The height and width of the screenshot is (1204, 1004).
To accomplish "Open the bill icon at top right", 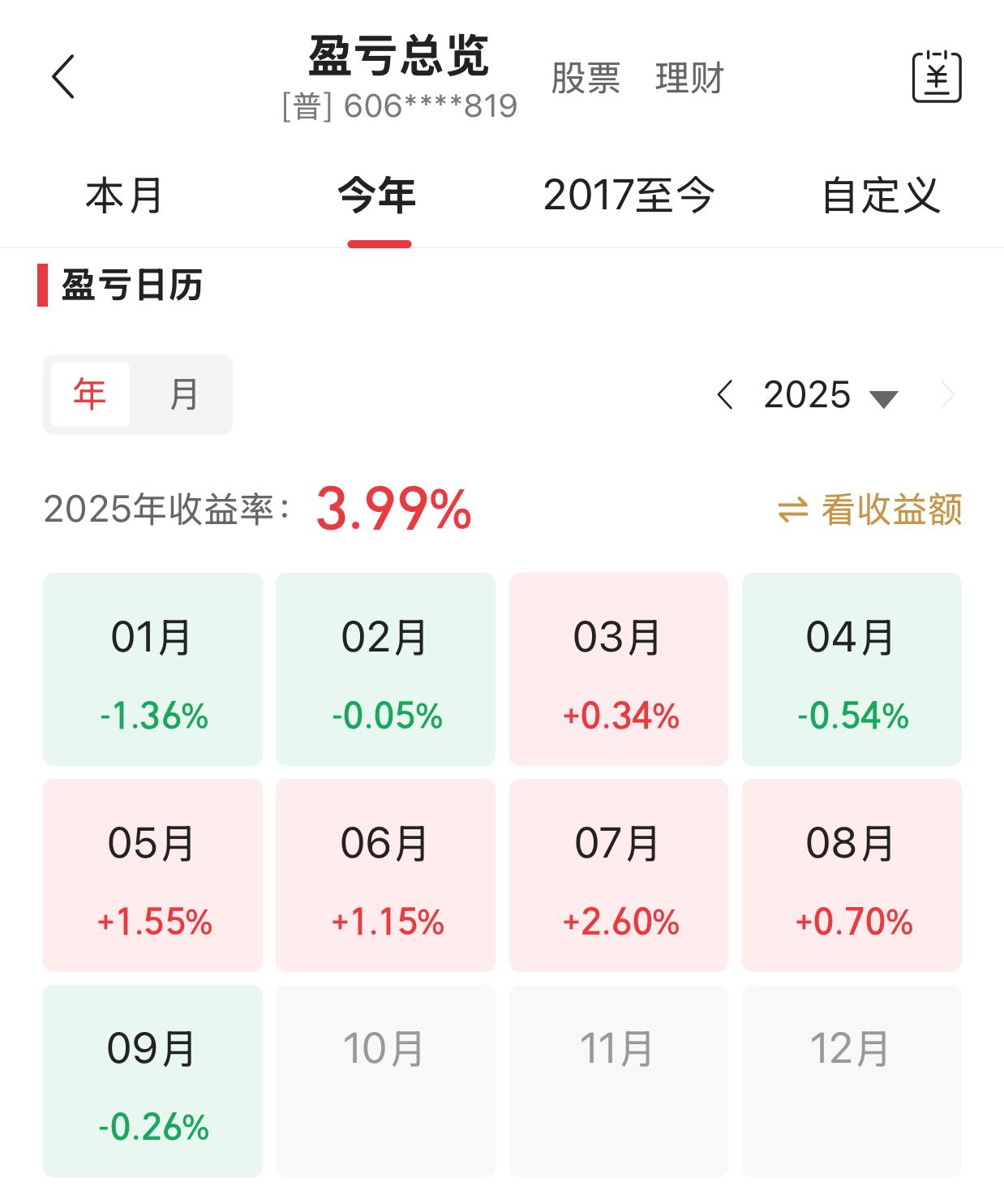I will pos(937,77).
